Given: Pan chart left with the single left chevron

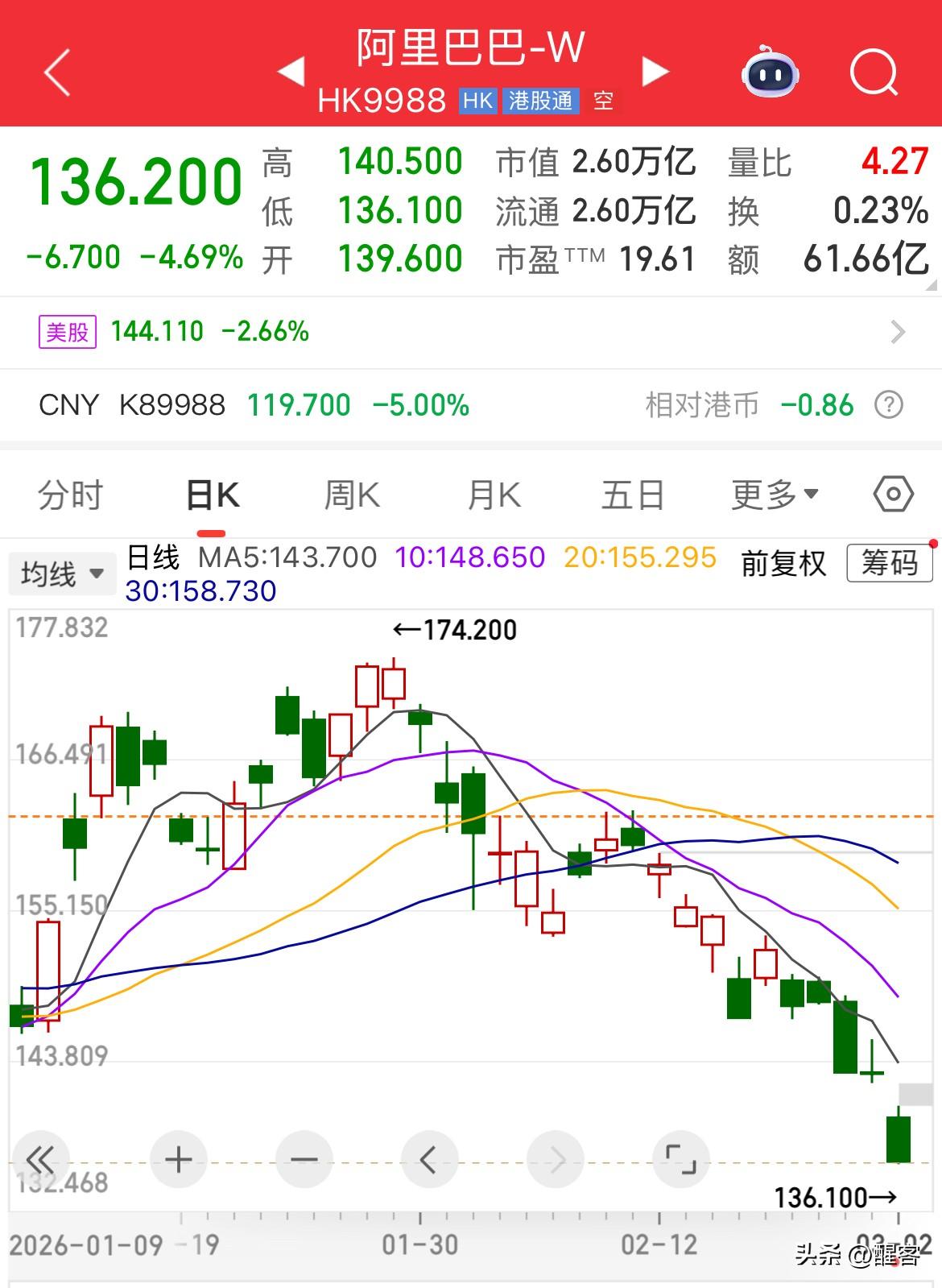Looking at the screenshot, I should click(x=429, y=1160).
